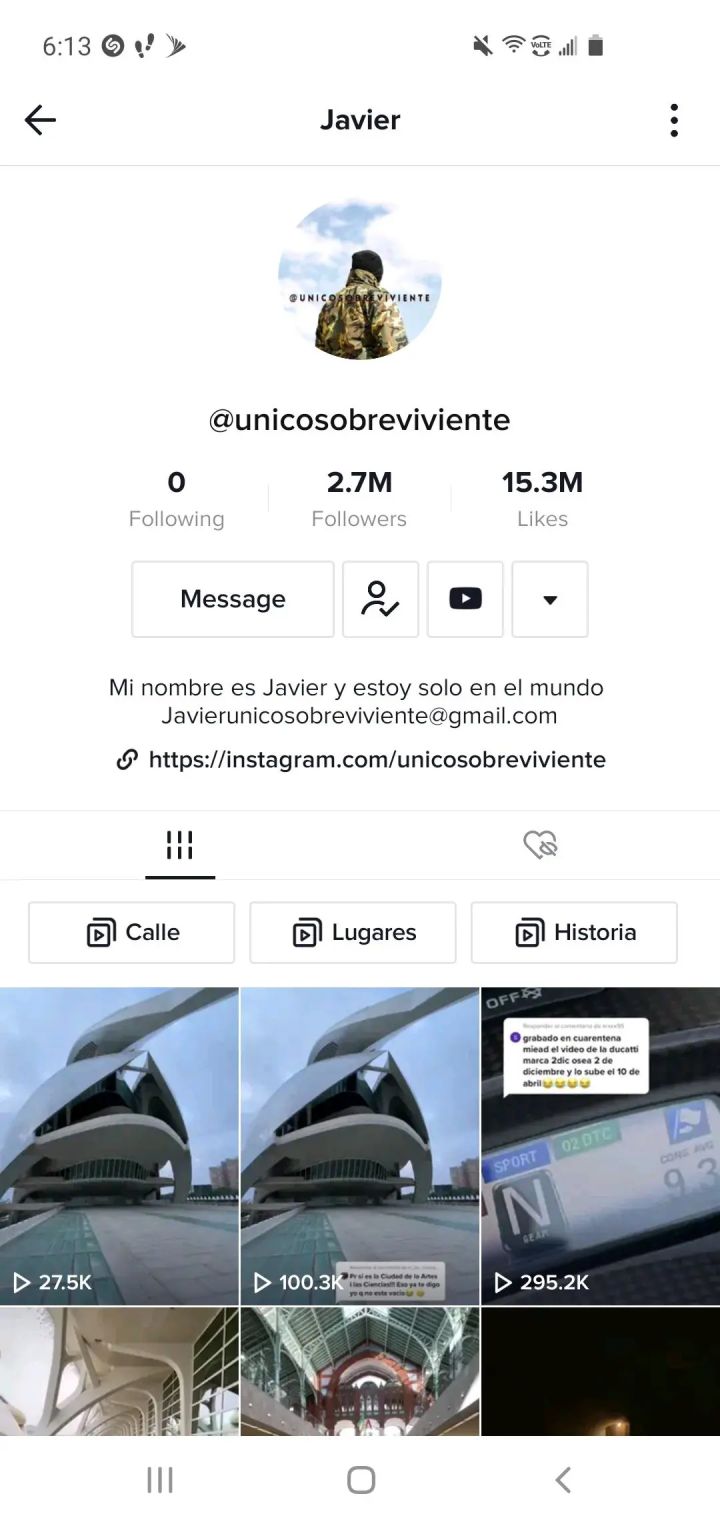Play the video with 27.5K views

tap(119, 1145)
